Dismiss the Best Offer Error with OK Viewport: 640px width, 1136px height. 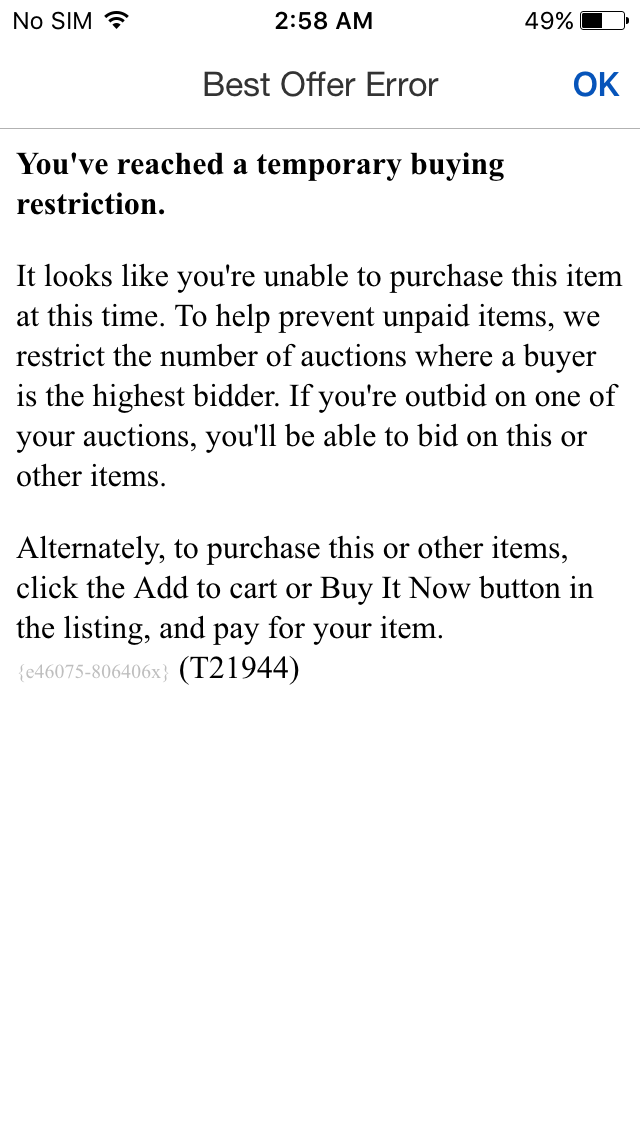[x=596, y=85]
